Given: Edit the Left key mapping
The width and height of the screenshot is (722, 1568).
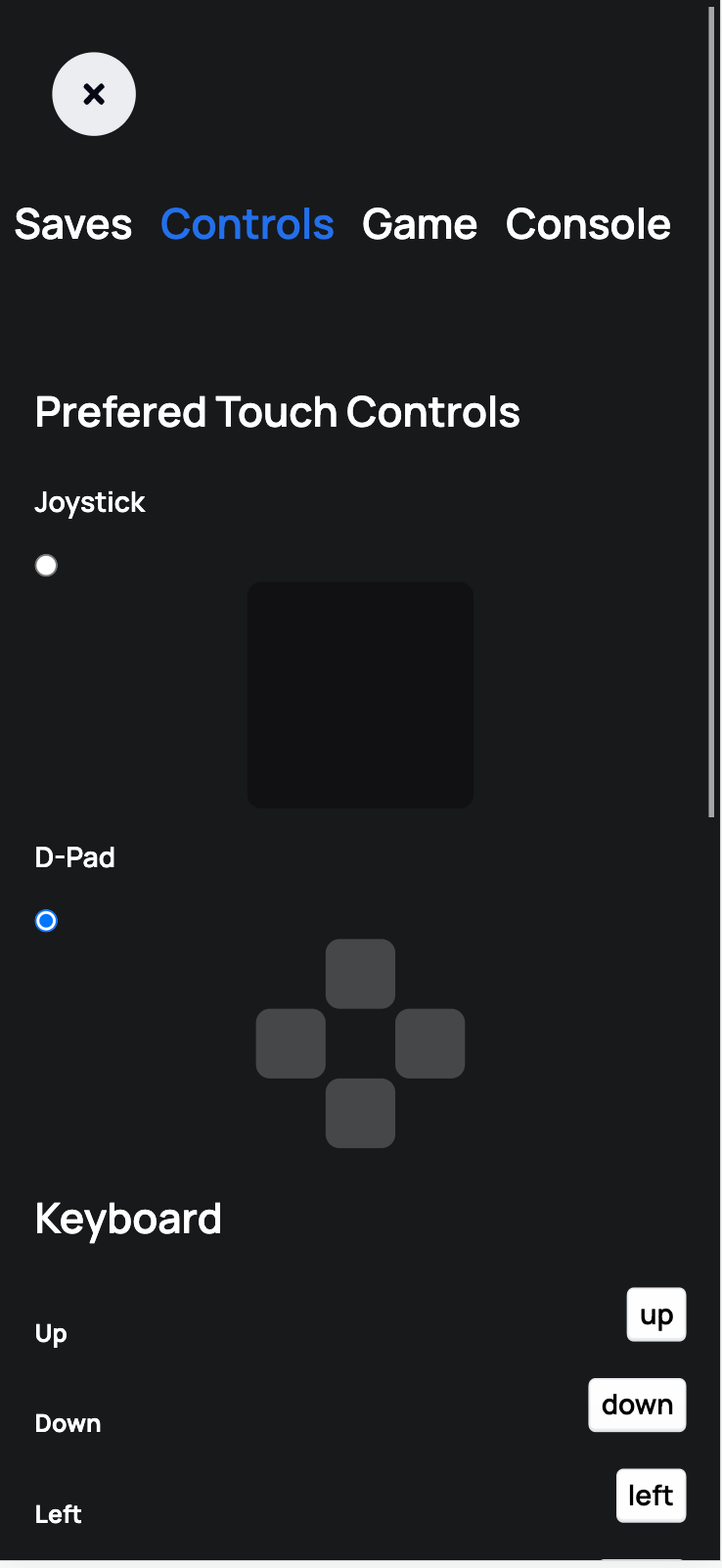Looking at the screenshot, I should pos(651,1495).
